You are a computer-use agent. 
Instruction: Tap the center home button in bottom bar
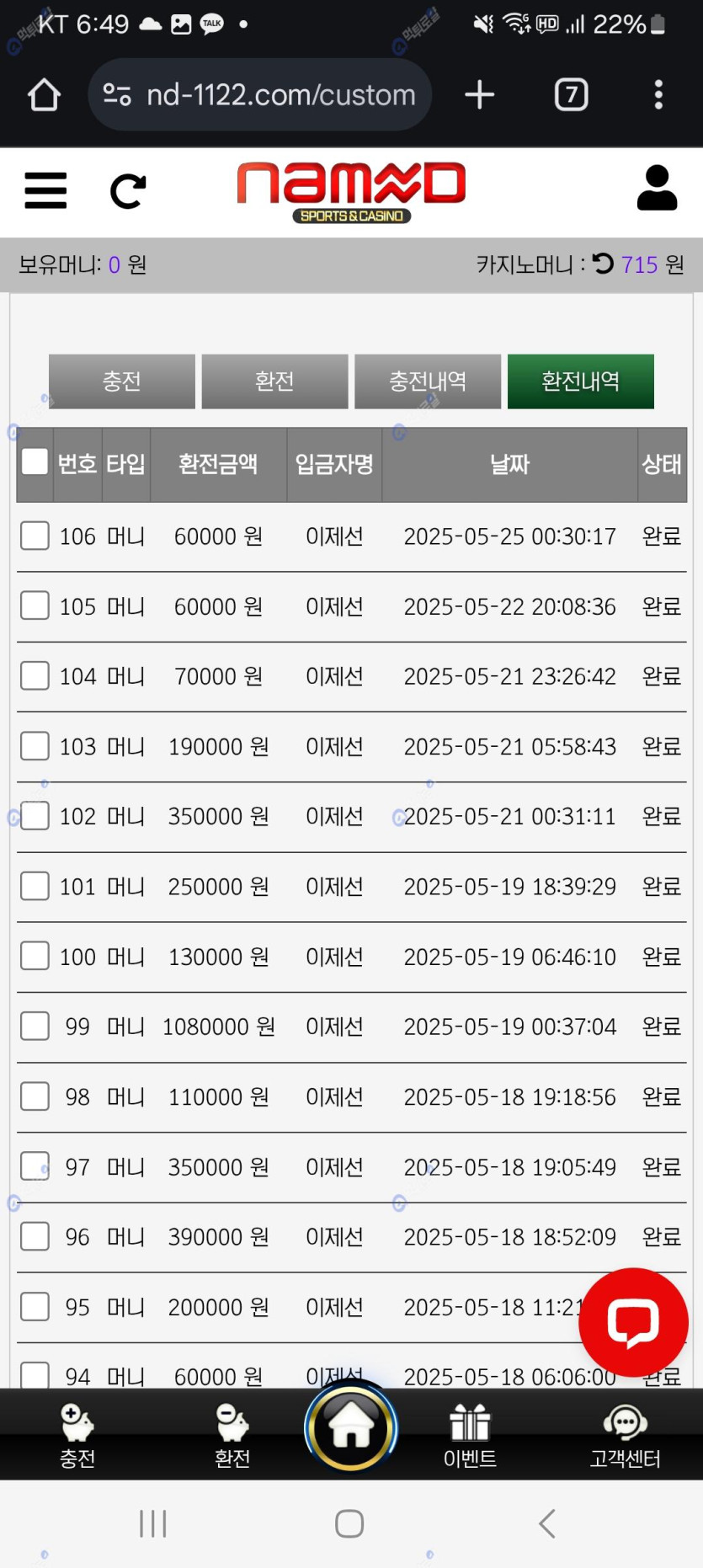click(x=350, y=1428)
